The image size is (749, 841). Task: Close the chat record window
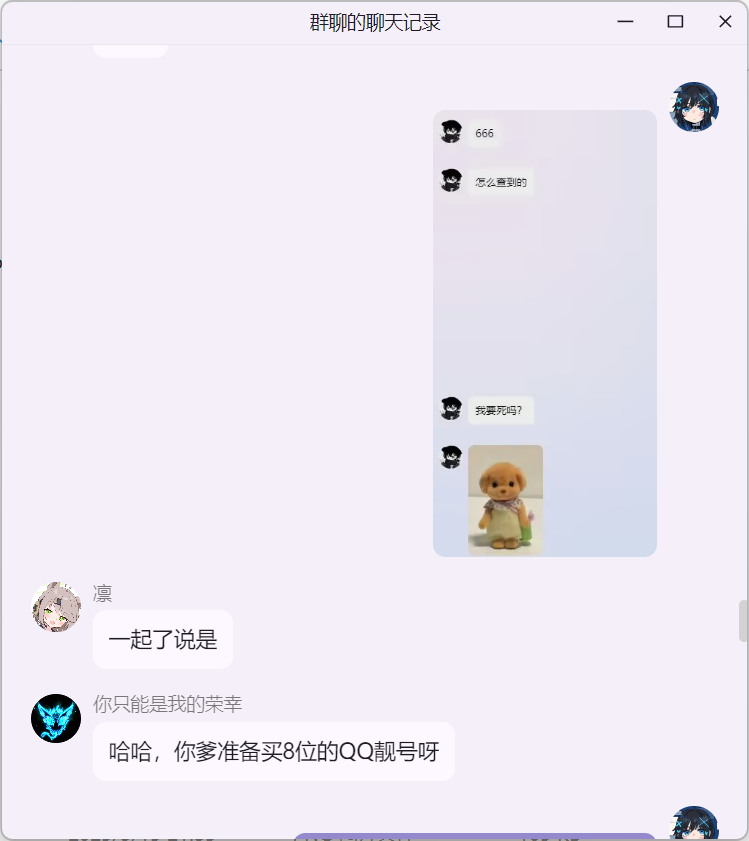[x=725, y=22]
